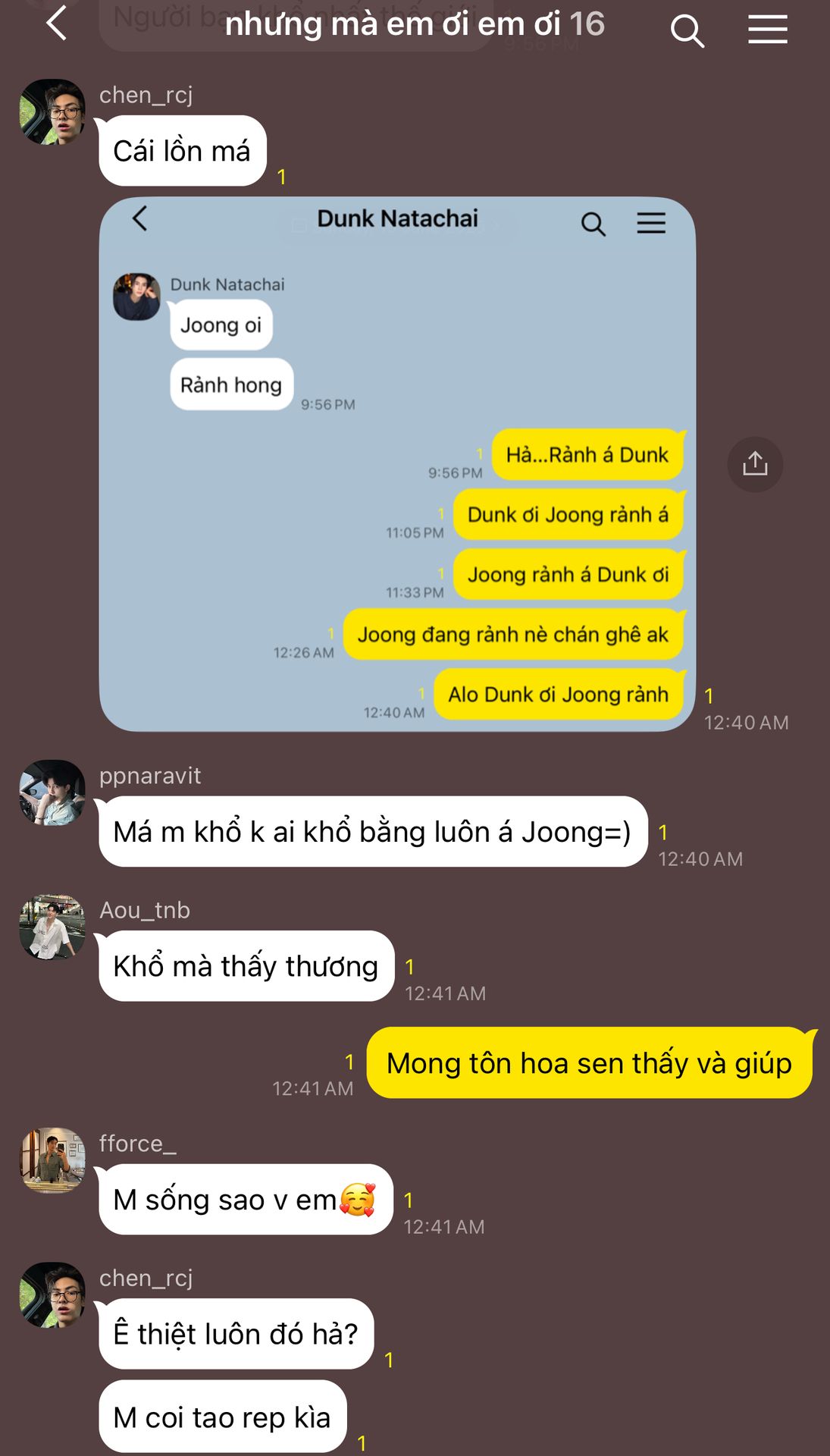Image resolution: width=830 pixels, height=1456 pixels.
Task: Open fforce_'s profile avatar
Action: (52, 1160)
